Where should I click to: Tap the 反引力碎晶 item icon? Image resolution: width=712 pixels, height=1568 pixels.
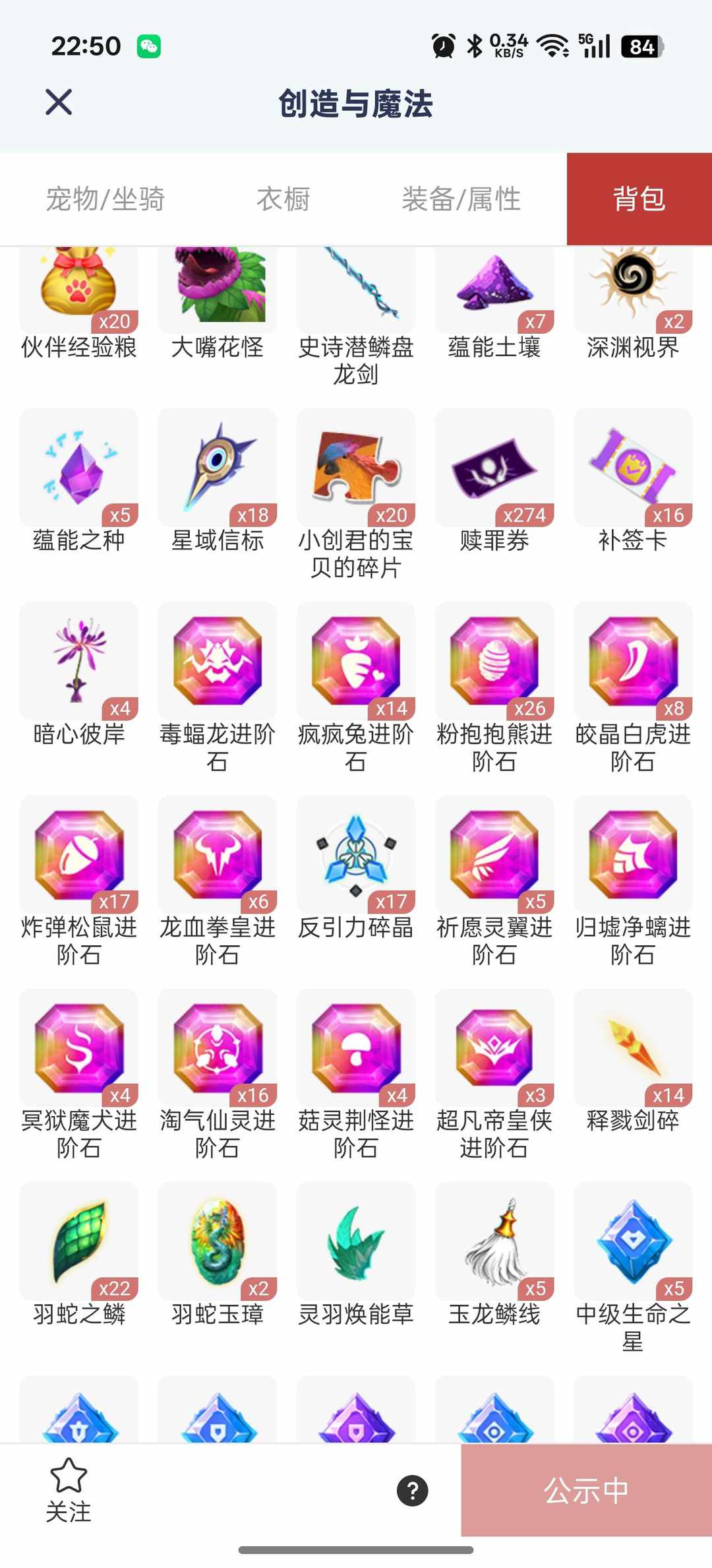click(x=355, y=853)
